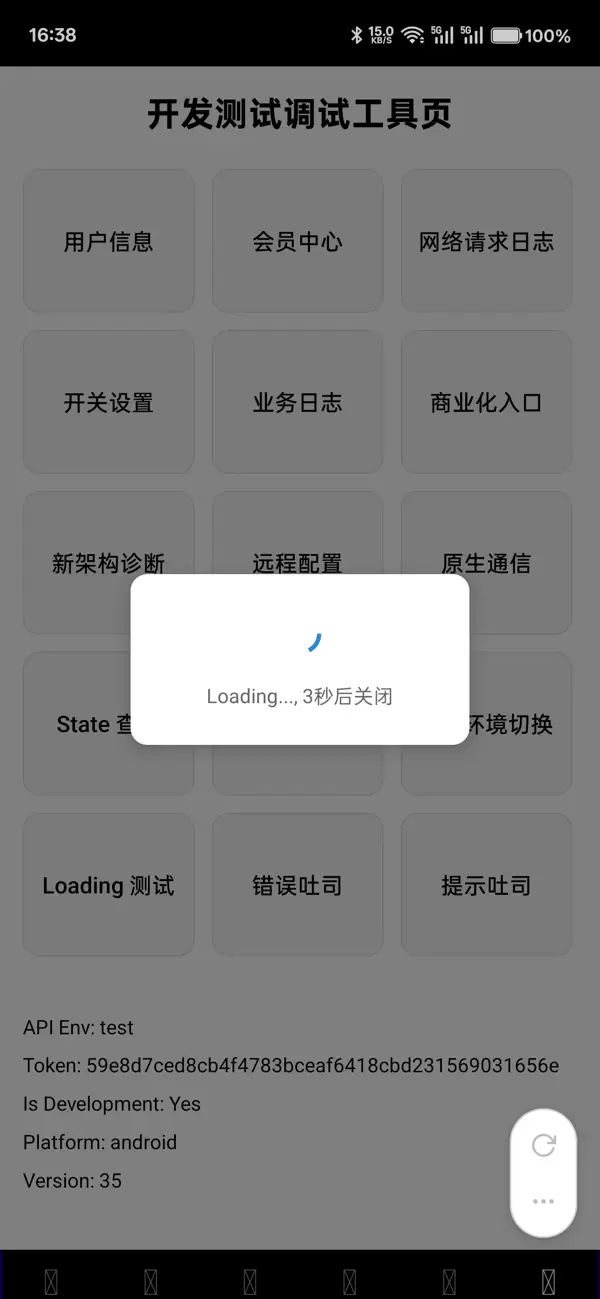This screenshot has width=600, height=1299.
Task: Tap the floating refresh icon
Action: click(x=543, y=1145)
